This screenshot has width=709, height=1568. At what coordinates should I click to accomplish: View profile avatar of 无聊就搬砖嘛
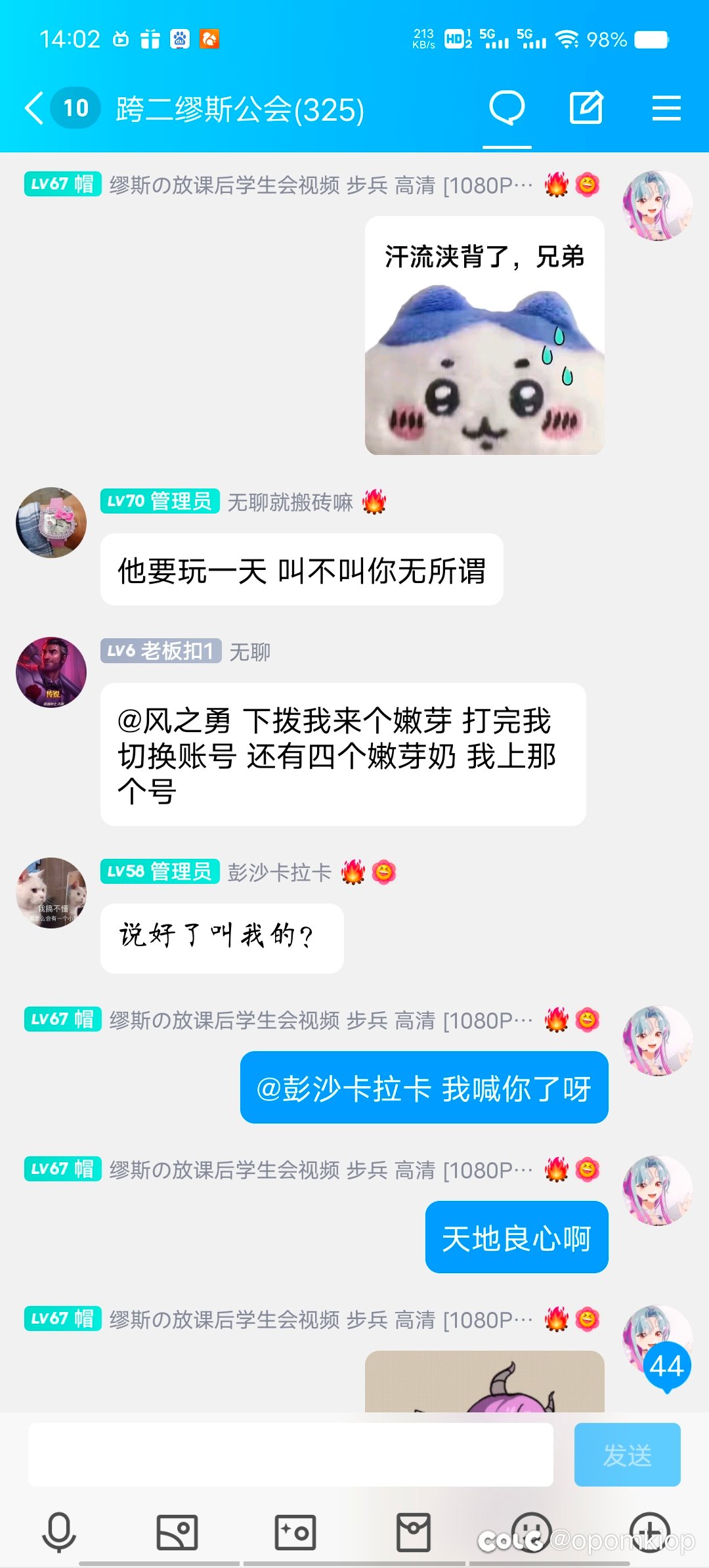pos(51,523)
